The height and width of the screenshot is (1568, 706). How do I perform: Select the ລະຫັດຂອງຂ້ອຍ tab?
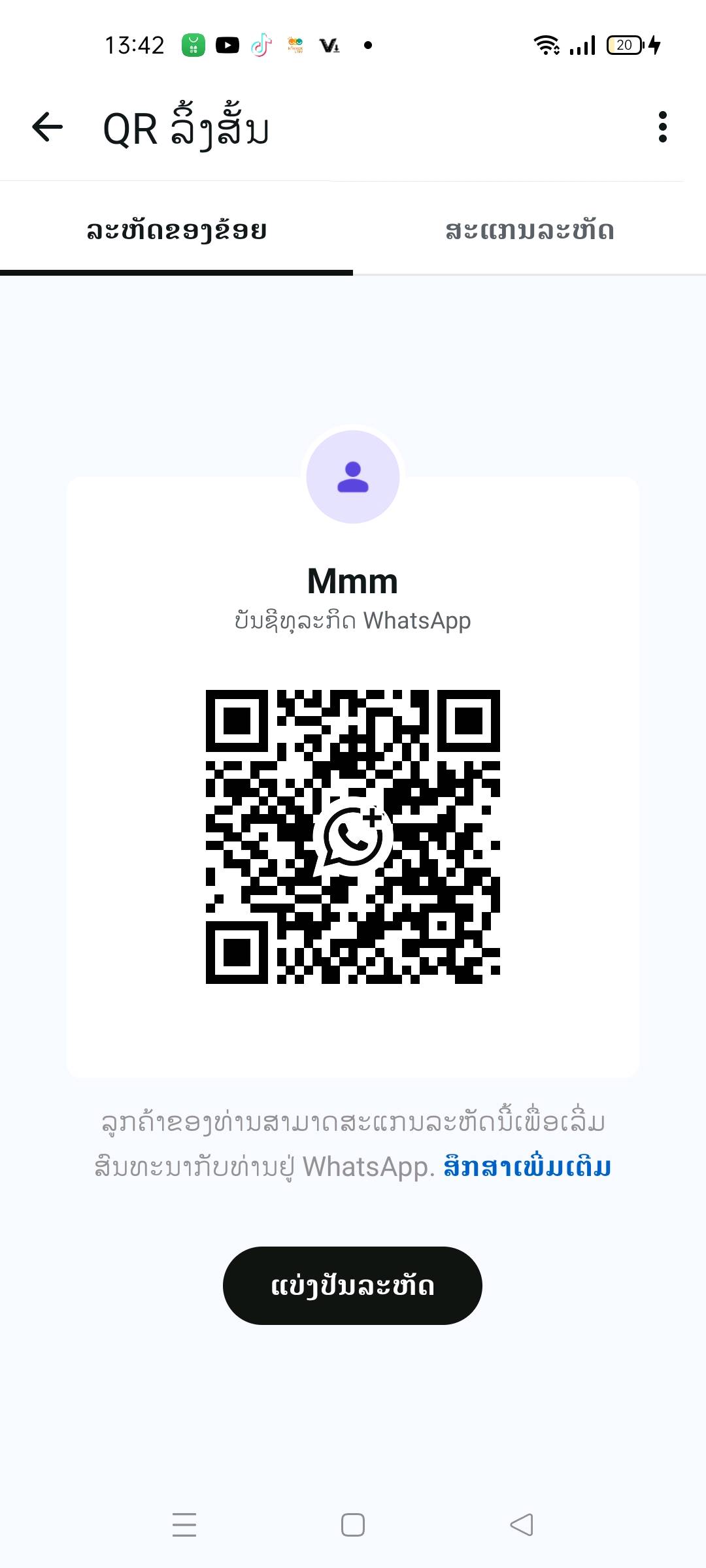[176, 231]
